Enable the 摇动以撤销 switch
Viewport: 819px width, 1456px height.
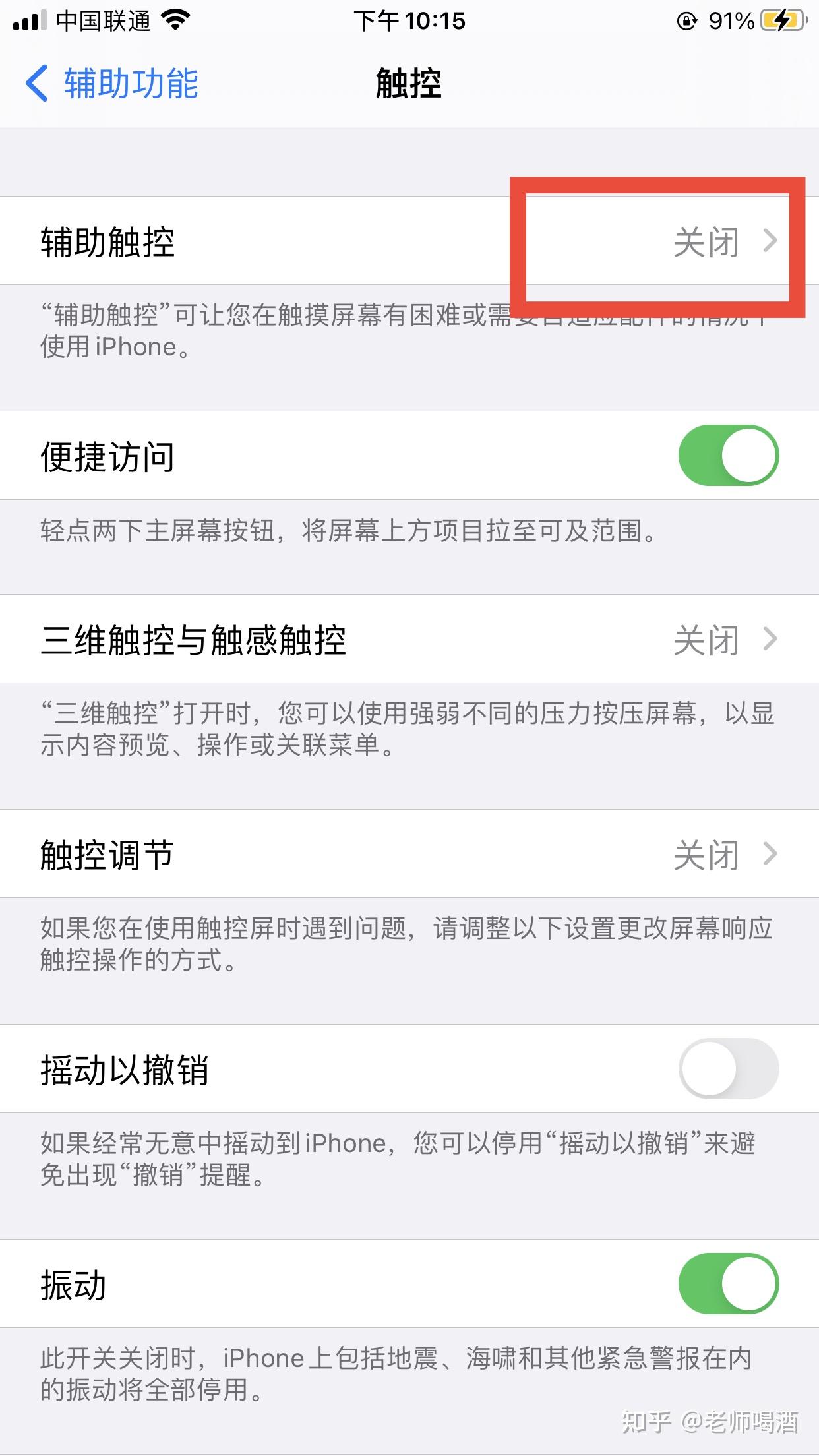(x=728, y=1069)
